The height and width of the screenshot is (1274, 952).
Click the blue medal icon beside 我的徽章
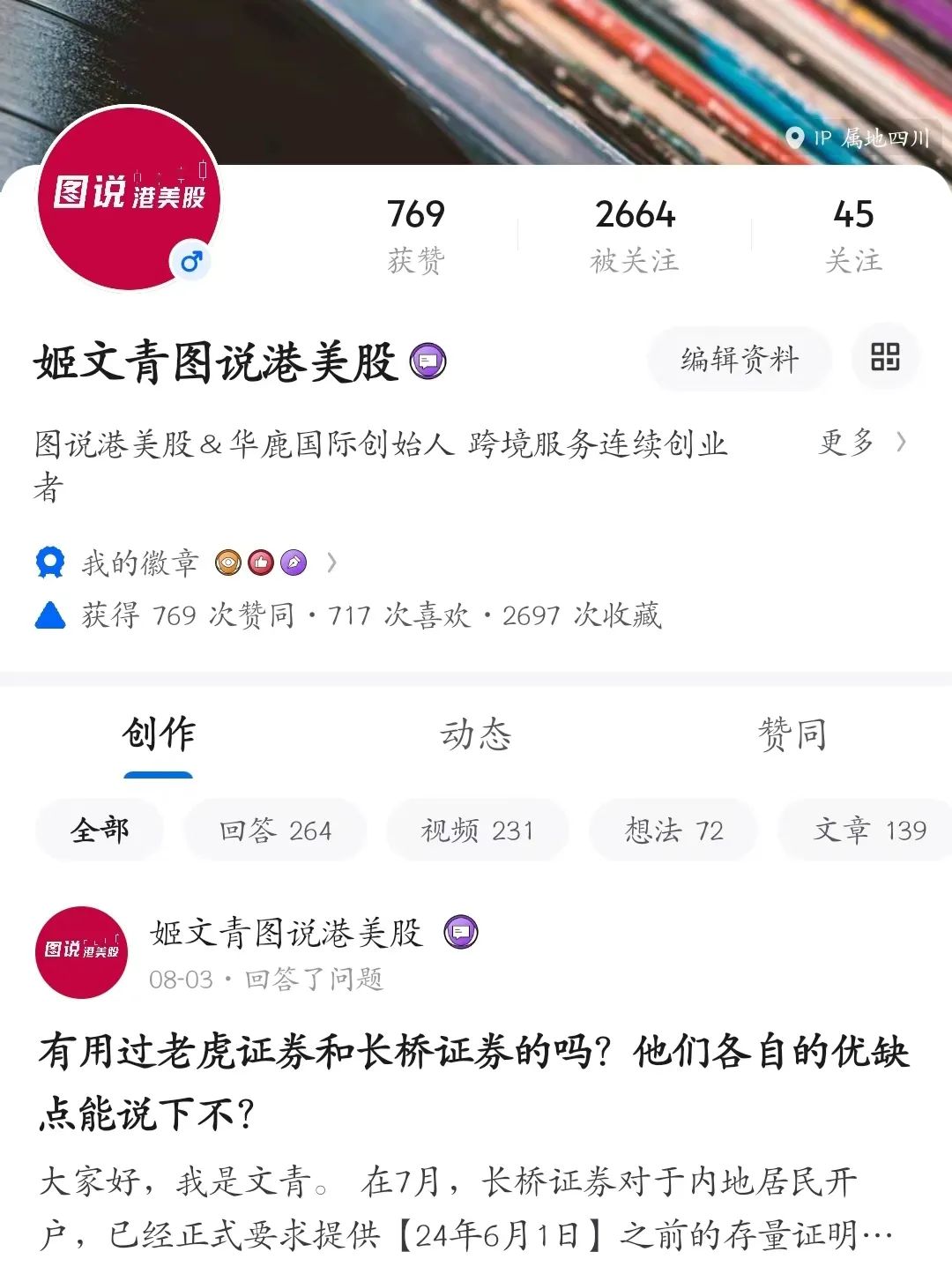[x=50, y=562]
